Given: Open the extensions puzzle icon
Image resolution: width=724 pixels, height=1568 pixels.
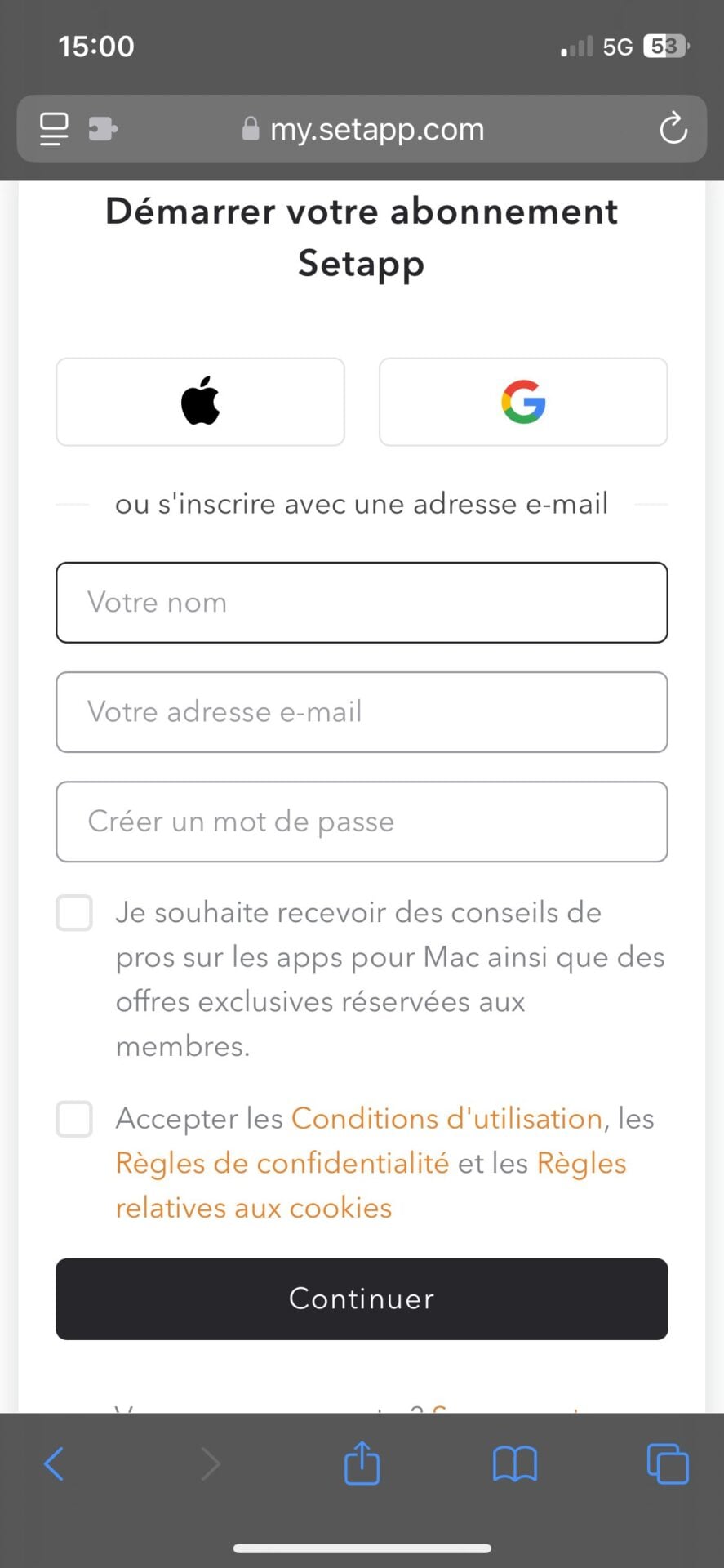Looking at the screenshot, I should point(103,129).
